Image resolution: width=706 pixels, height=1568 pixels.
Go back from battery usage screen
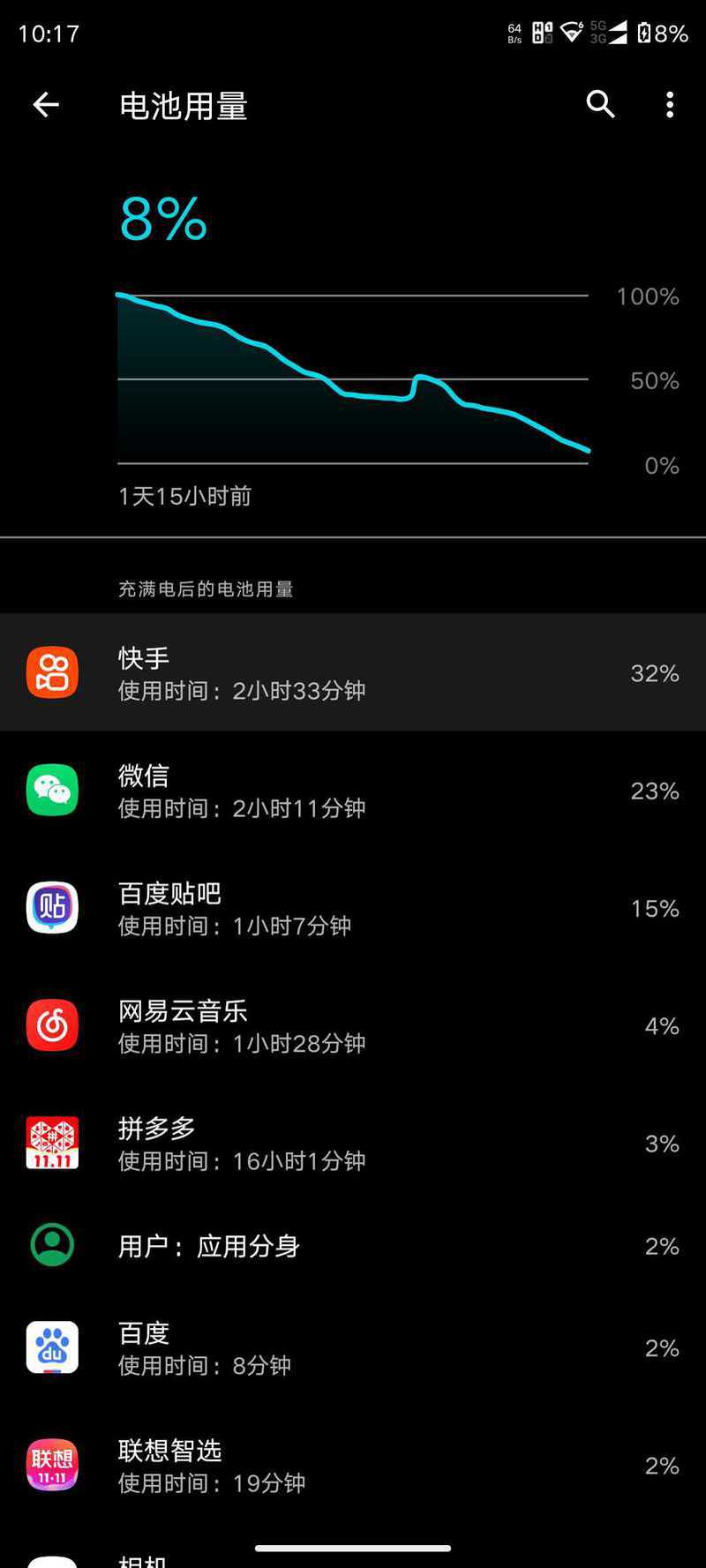[x=46, y=105]
